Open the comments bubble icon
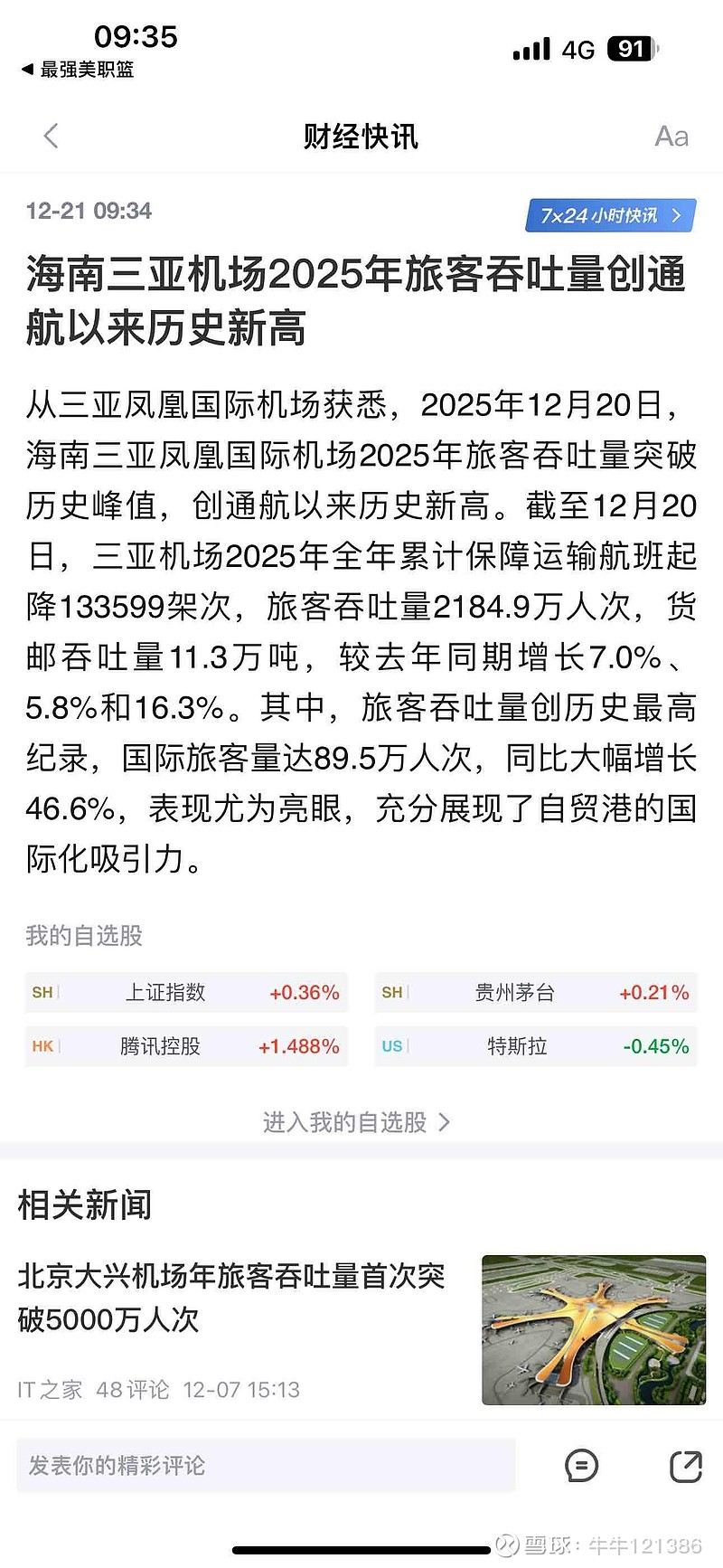This screenshot has height=1568, width=723. click(581, 1466)
